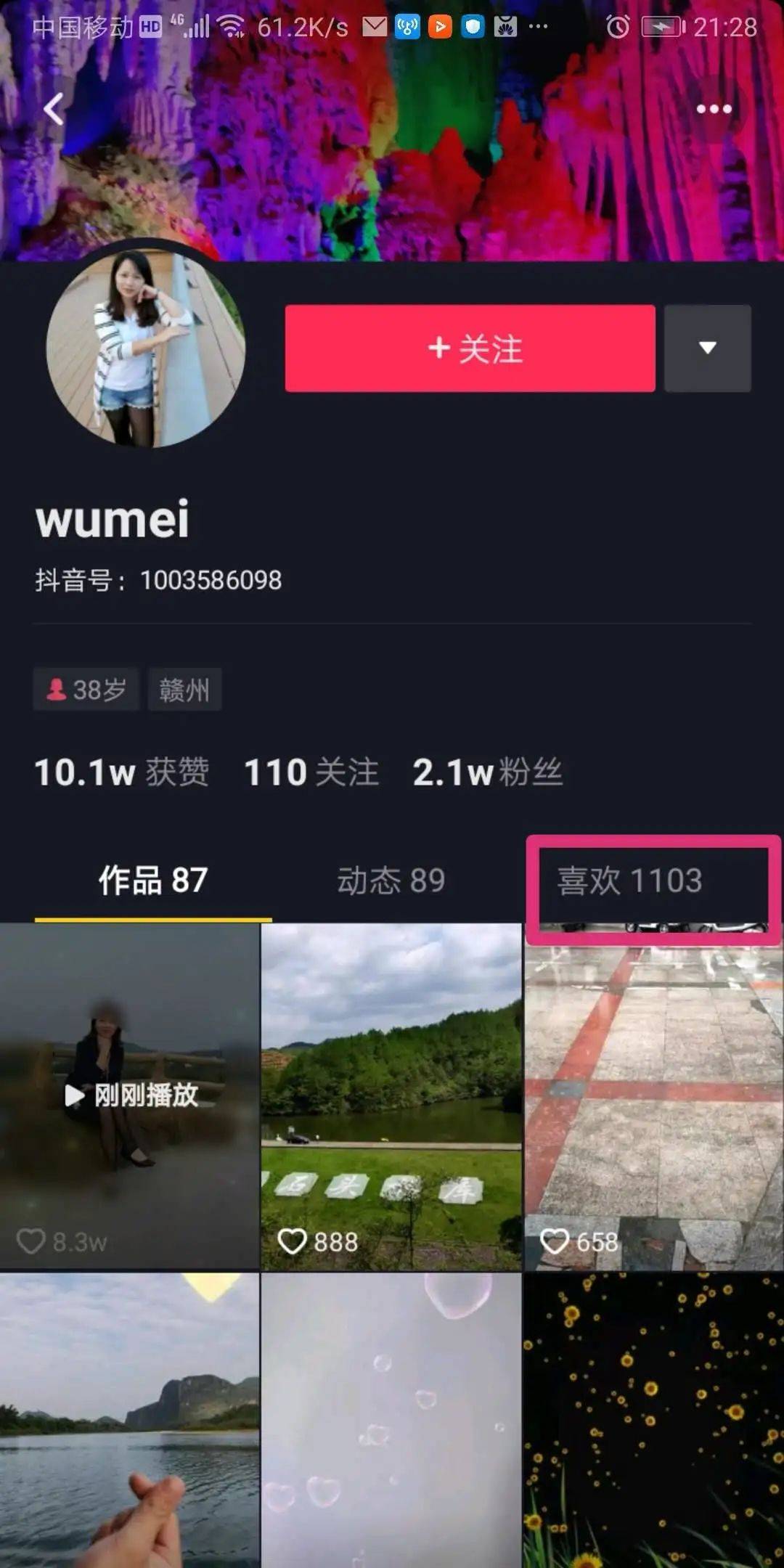Open the lake video with 888 likes
784x1568 pixels.
click(391, 1096)
